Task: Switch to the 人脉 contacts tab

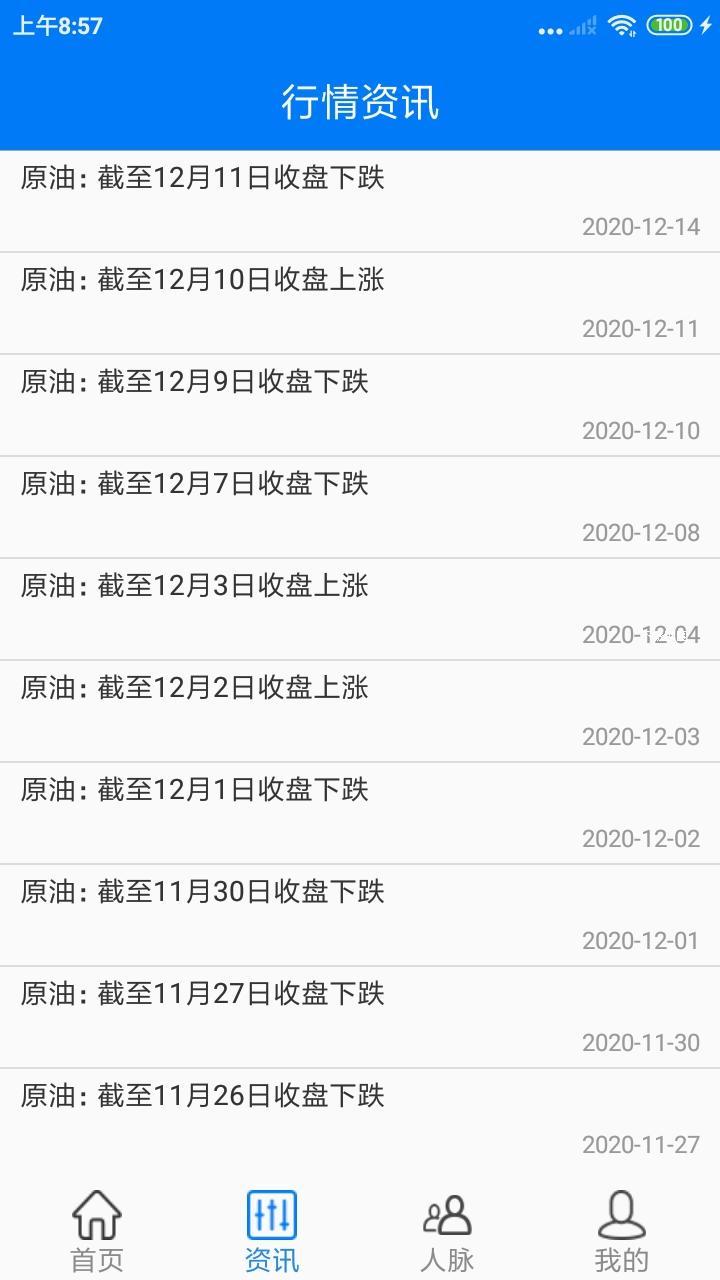Action: pos(447,1231)
